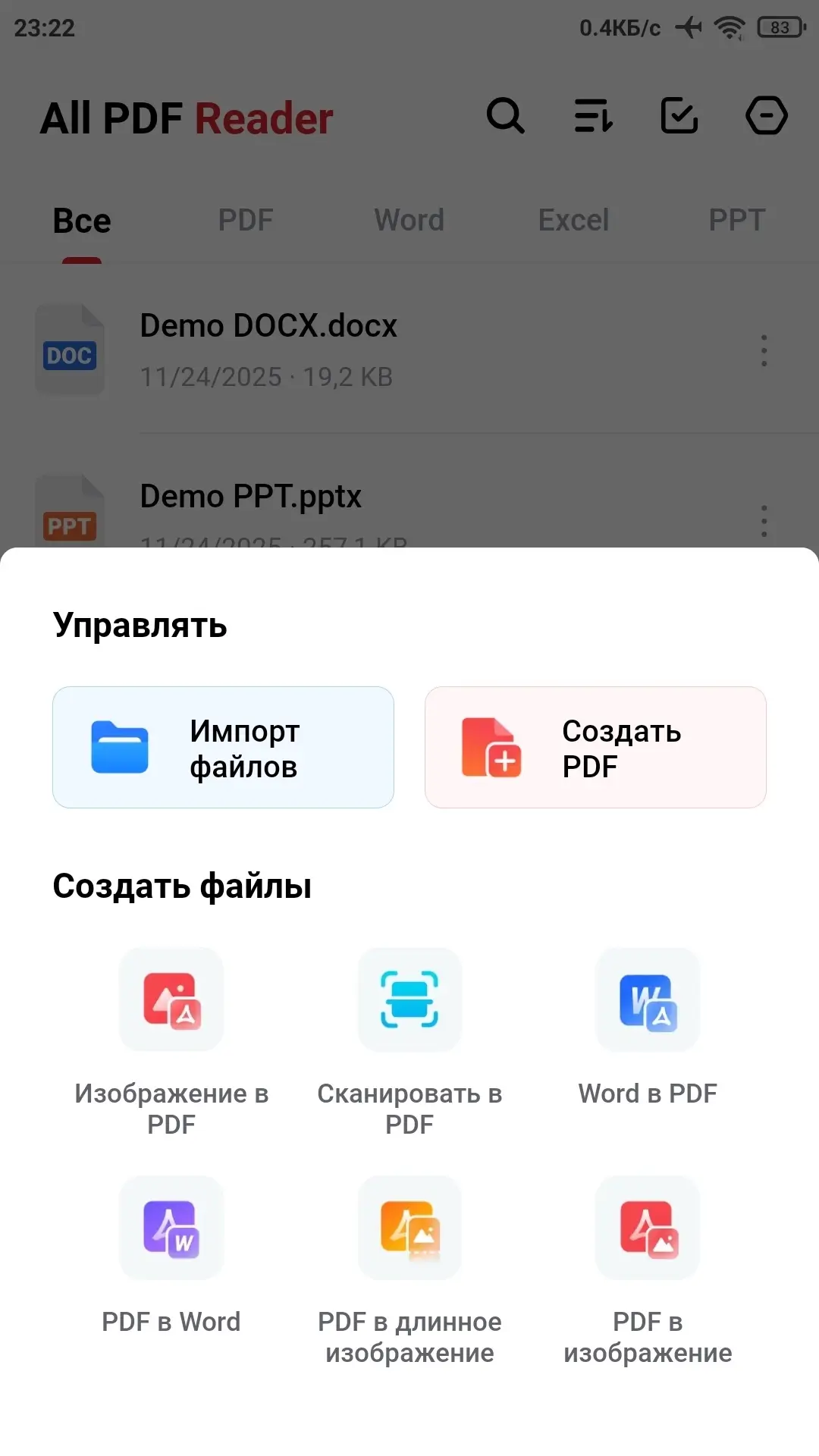819x1456 pixels.
Task: Open Создать PDF option
Action: 595,747
